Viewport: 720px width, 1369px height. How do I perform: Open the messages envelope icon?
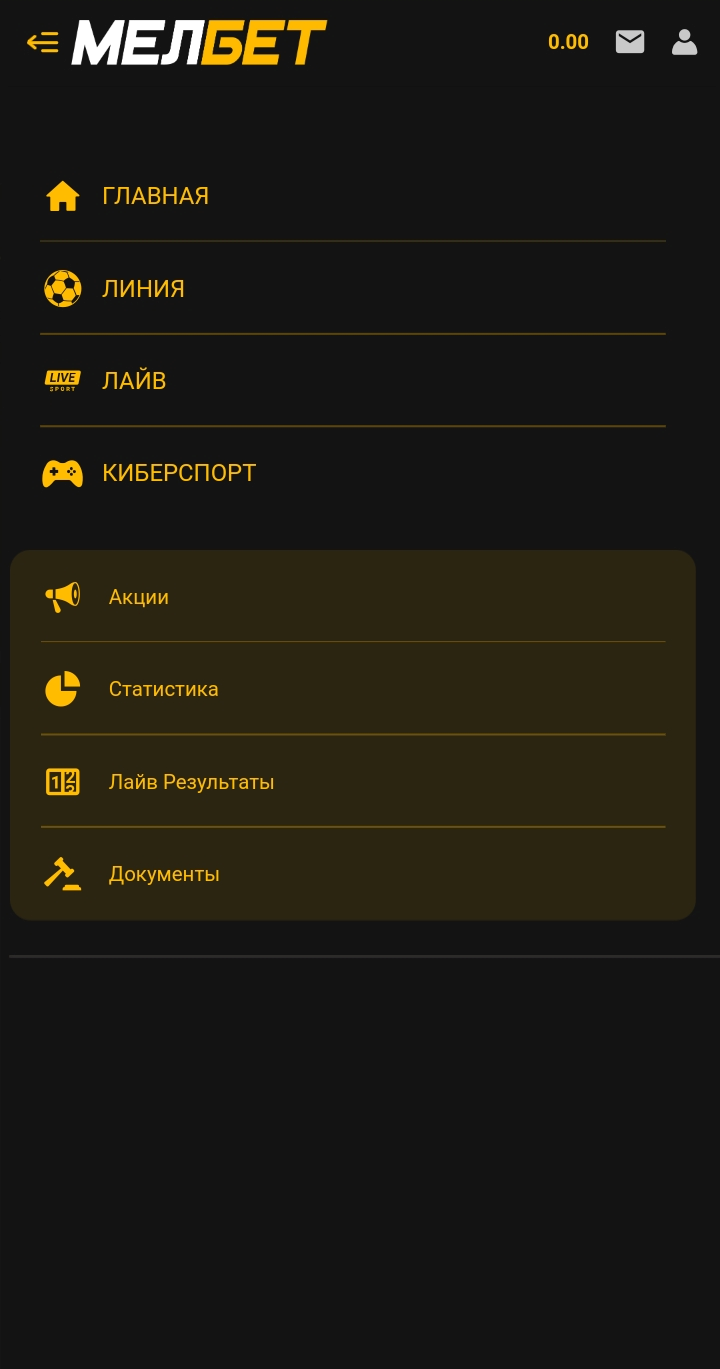pyautogui.click(x=630, y=42)
